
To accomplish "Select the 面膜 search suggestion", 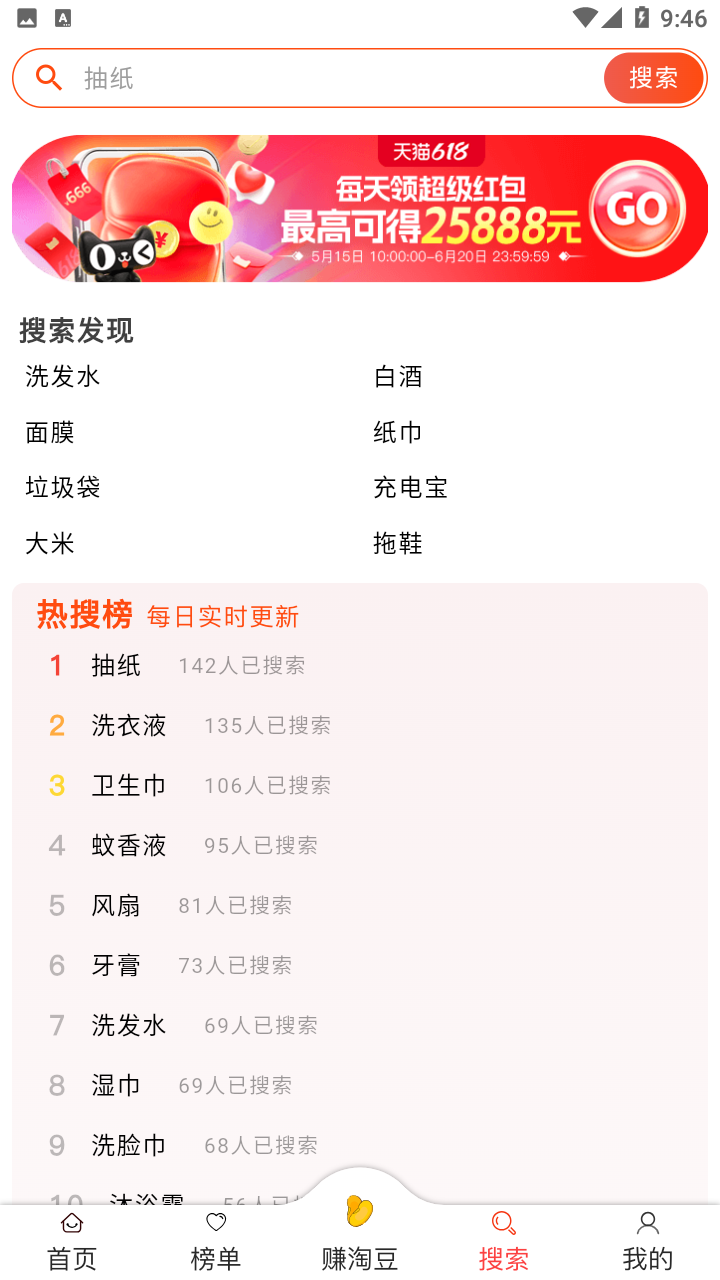I will tap(50, 433).
